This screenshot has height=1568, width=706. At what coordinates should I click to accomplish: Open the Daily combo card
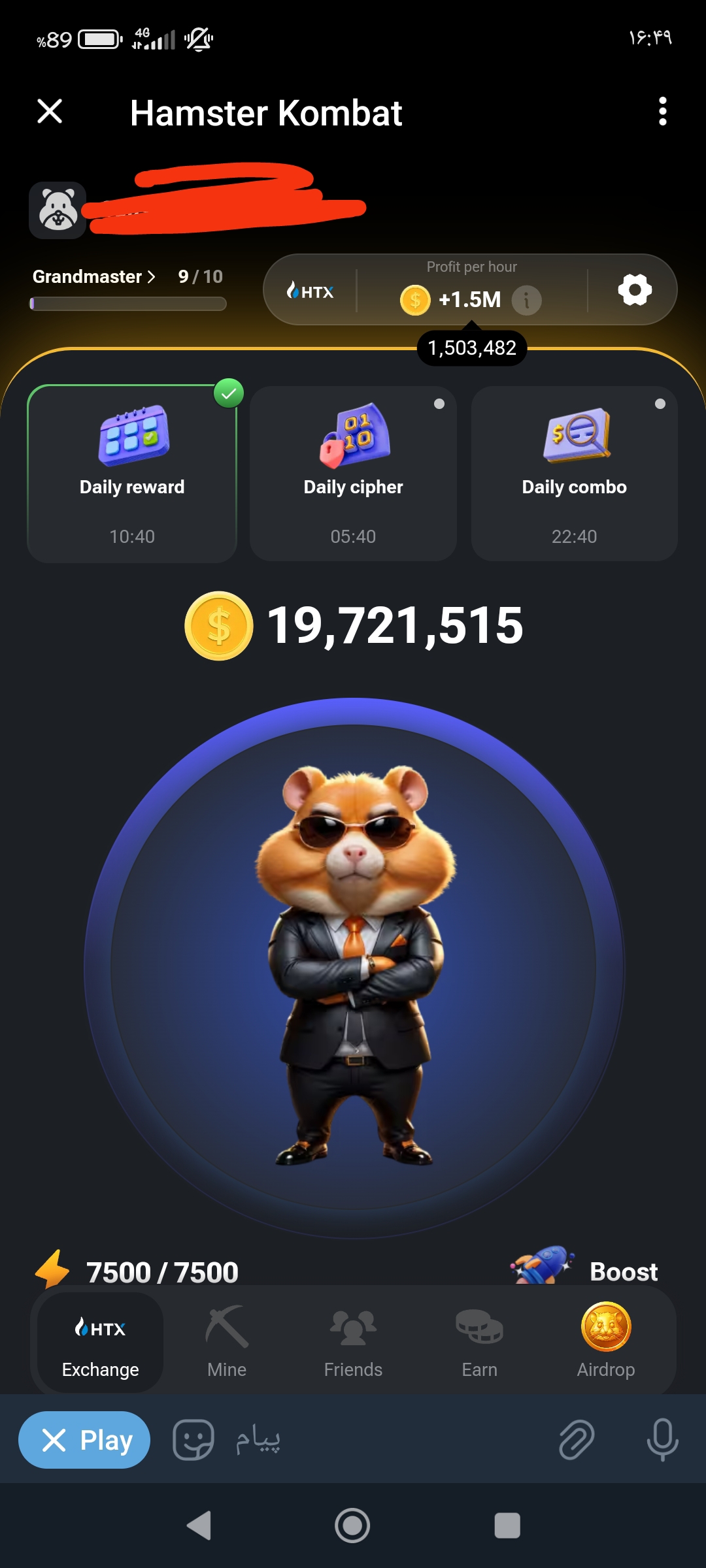coord(574,474)
